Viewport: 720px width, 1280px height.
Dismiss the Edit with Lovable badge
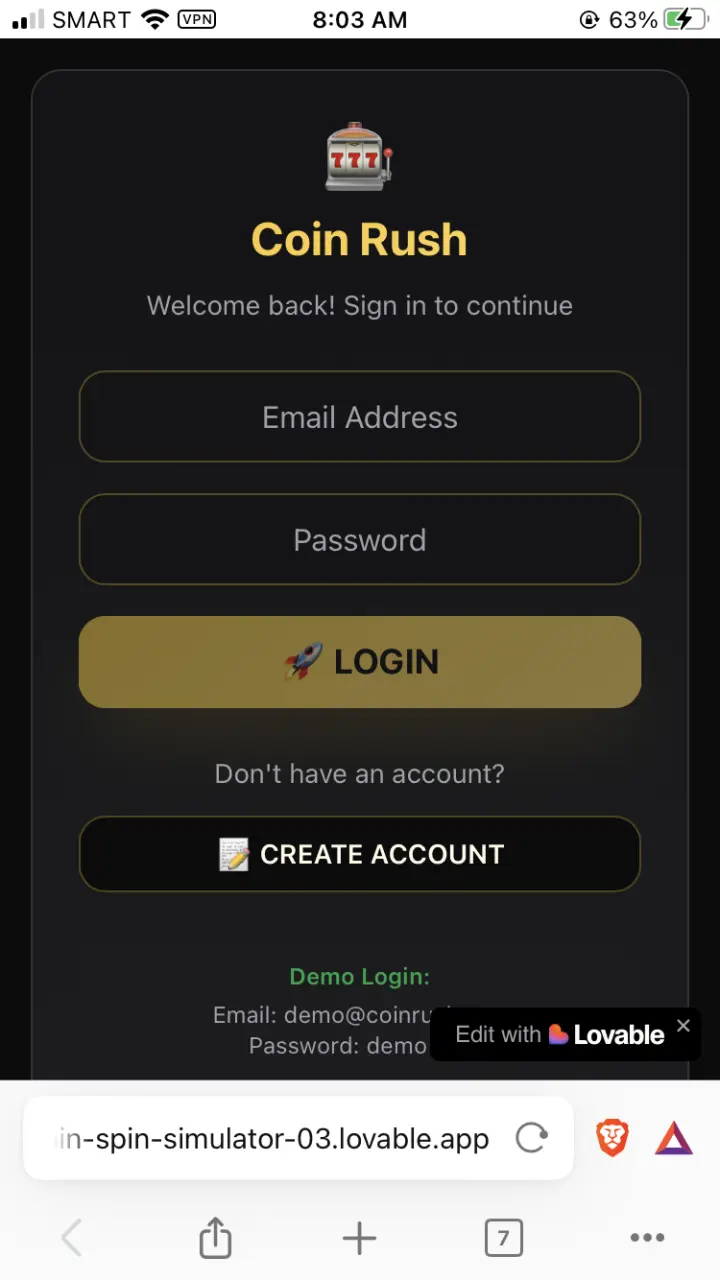pos(683,1026)
